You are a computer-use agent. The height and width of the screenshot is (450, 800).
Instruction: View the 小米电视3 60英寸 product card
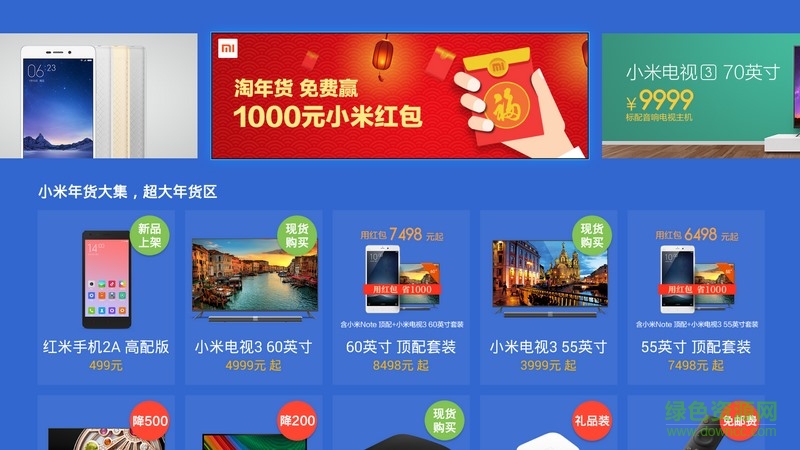pyautogui.click(x=253, y=297)
